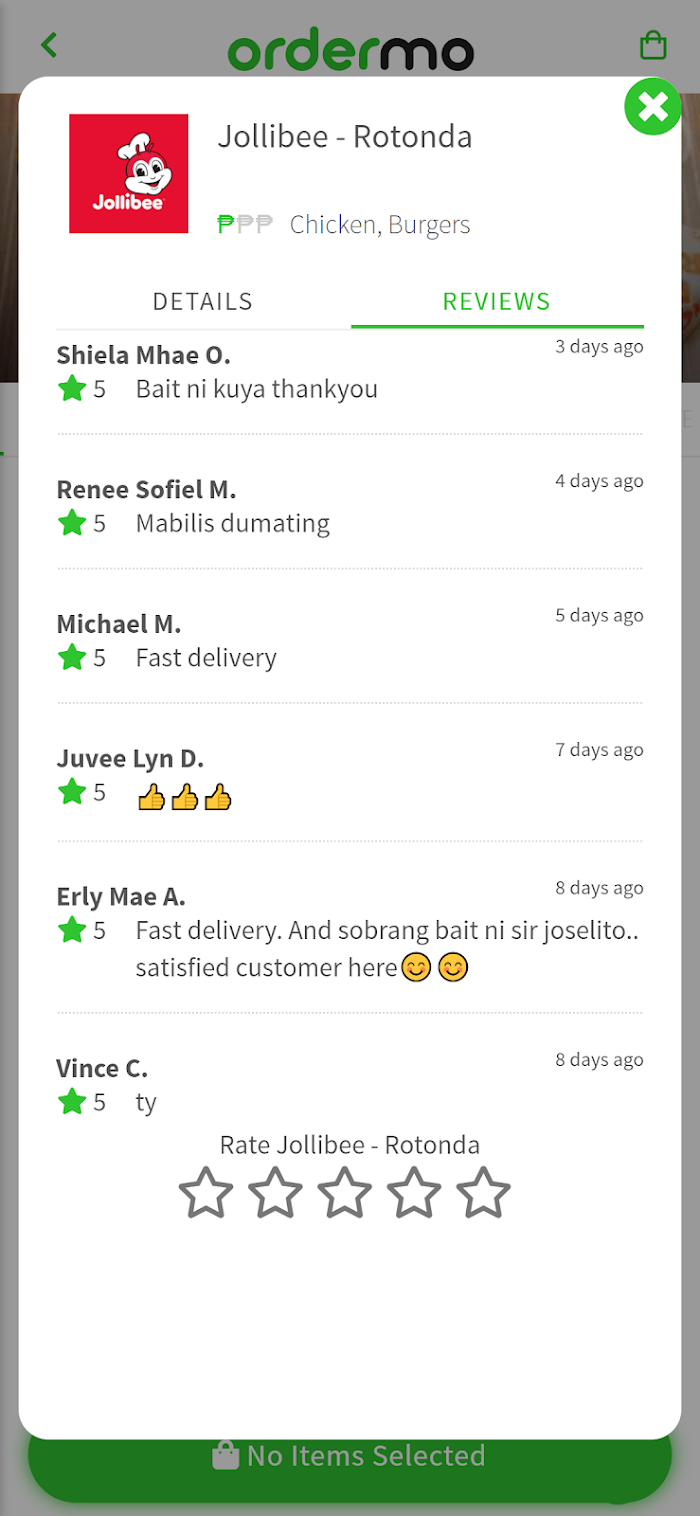Viewport: 700px width, 1516px height.
Task: Give a three-star rating
Action: 345,1192
